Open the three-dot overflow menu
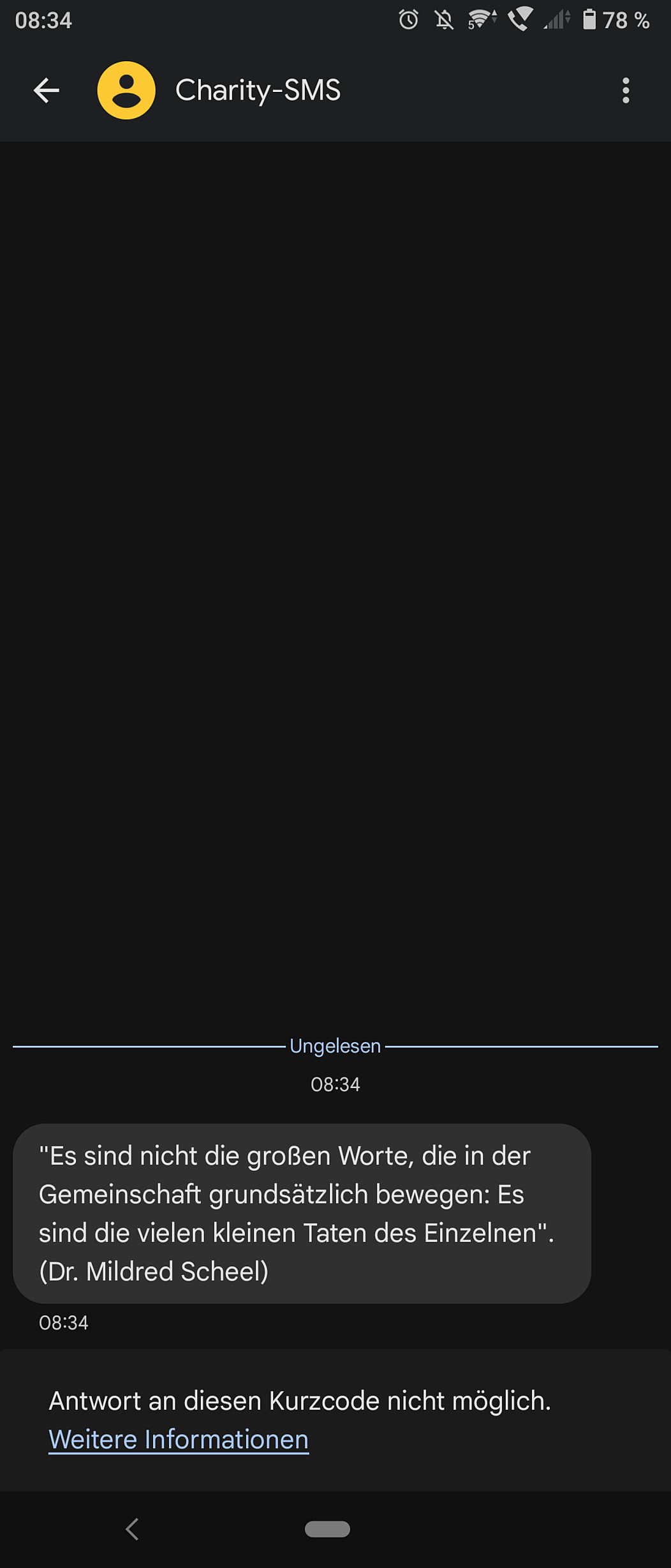The height and width of the screenshot is (1568, 671). coord(626,91)
